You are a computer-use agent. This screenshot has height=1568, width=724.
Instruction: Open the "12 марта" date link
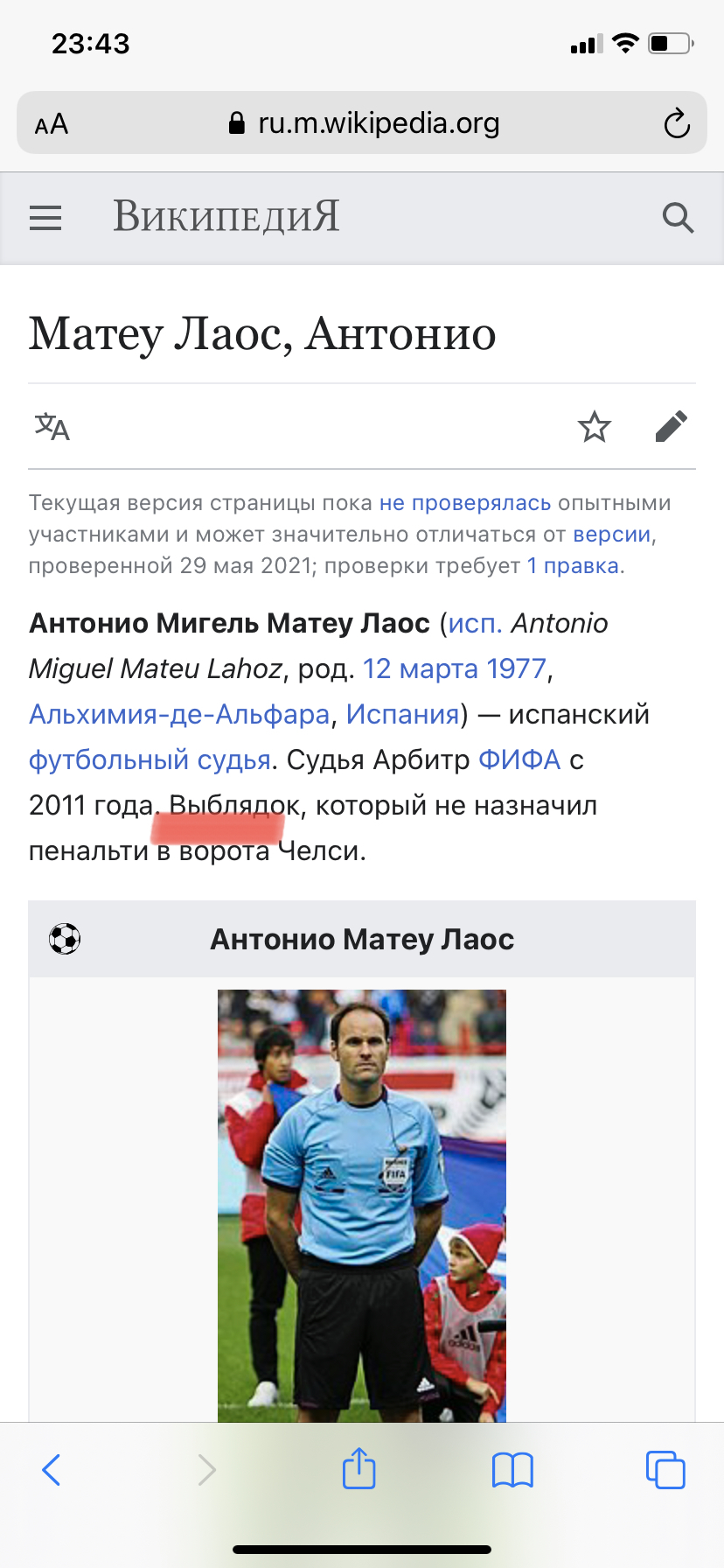click(x=420, y=668)
